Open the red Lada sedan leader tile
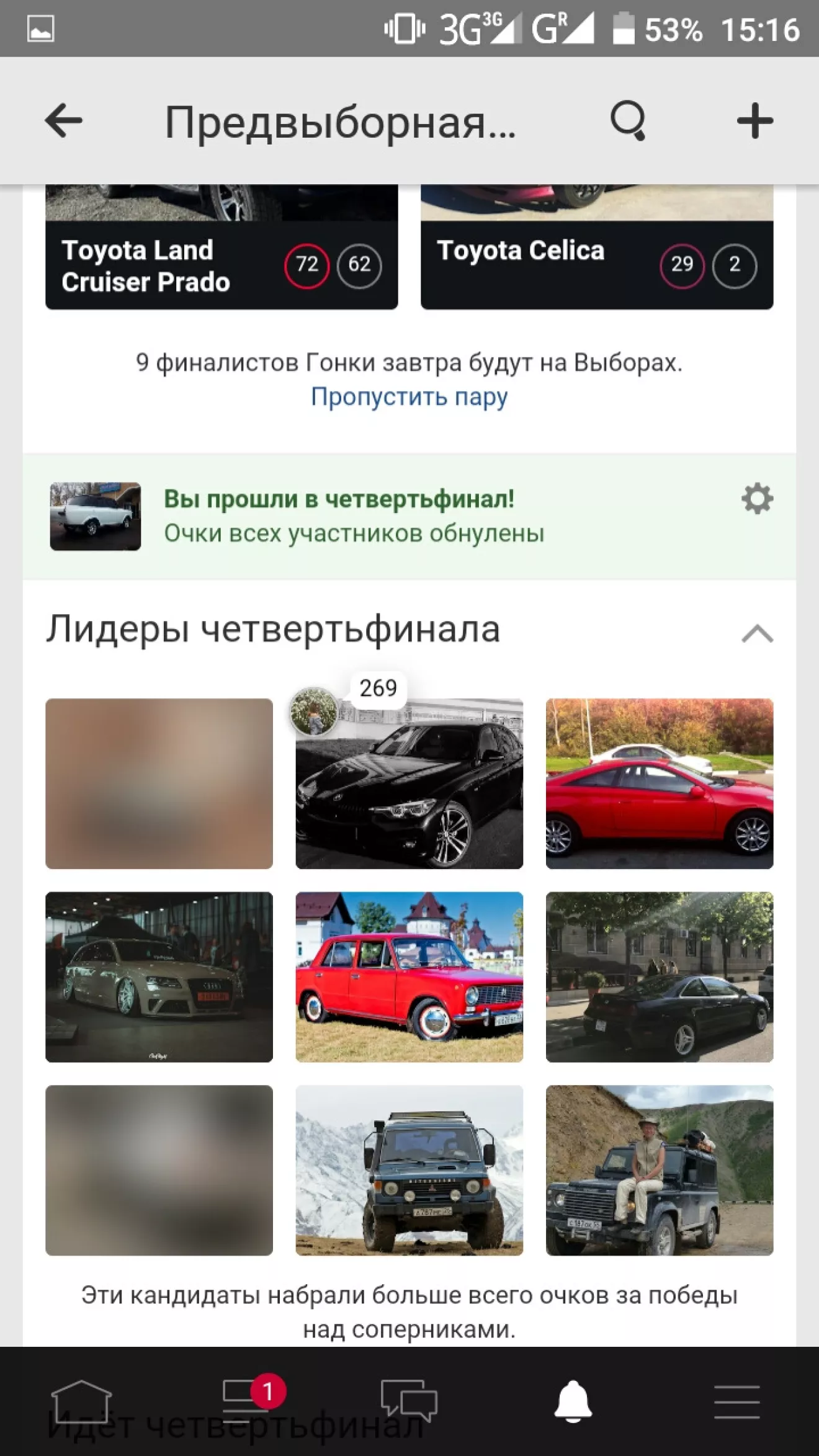 pos(409,977)
